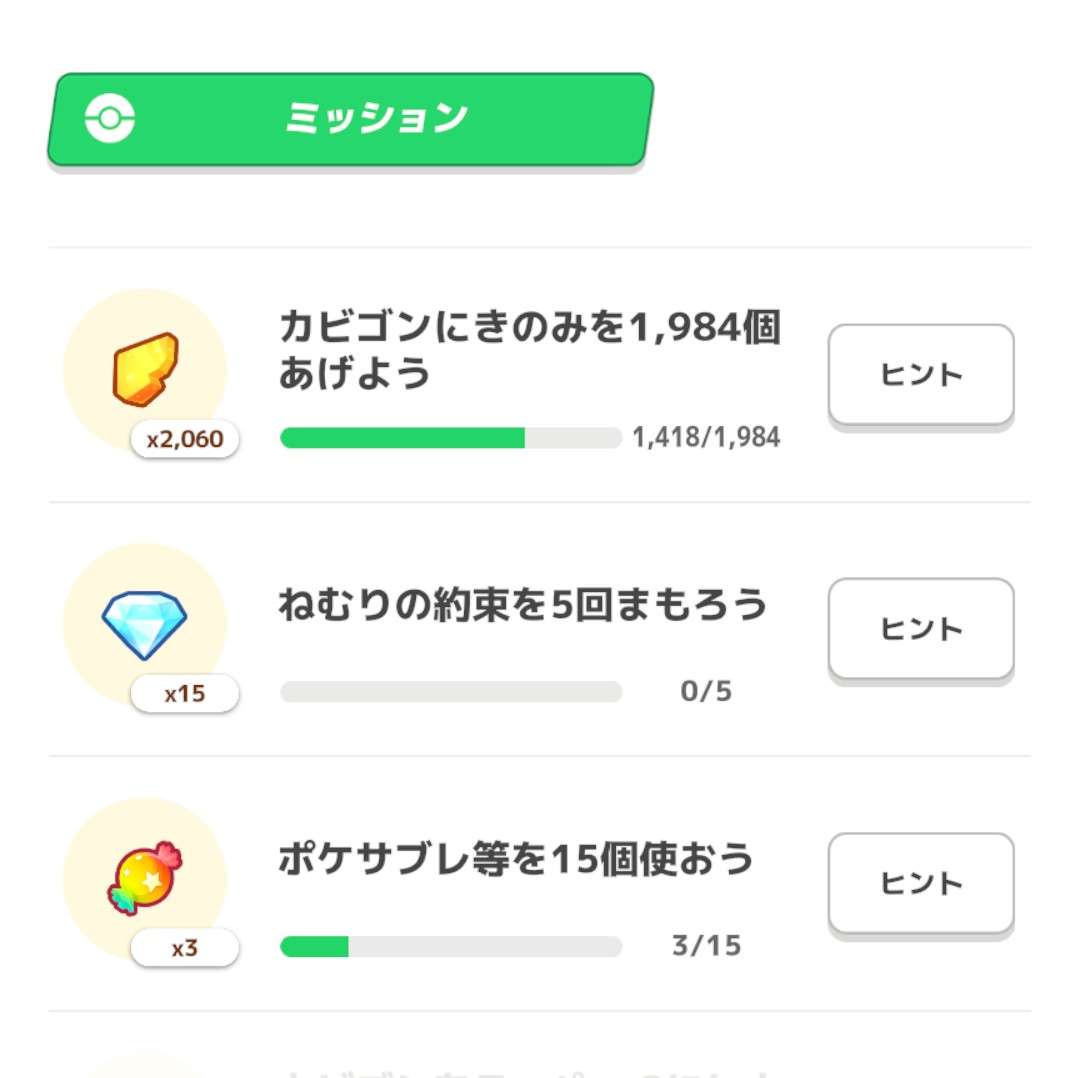Viewport: 1077px width, 1078px height.
Task: Select the x3 candy reward badge
Action: [x=184, y=947]
